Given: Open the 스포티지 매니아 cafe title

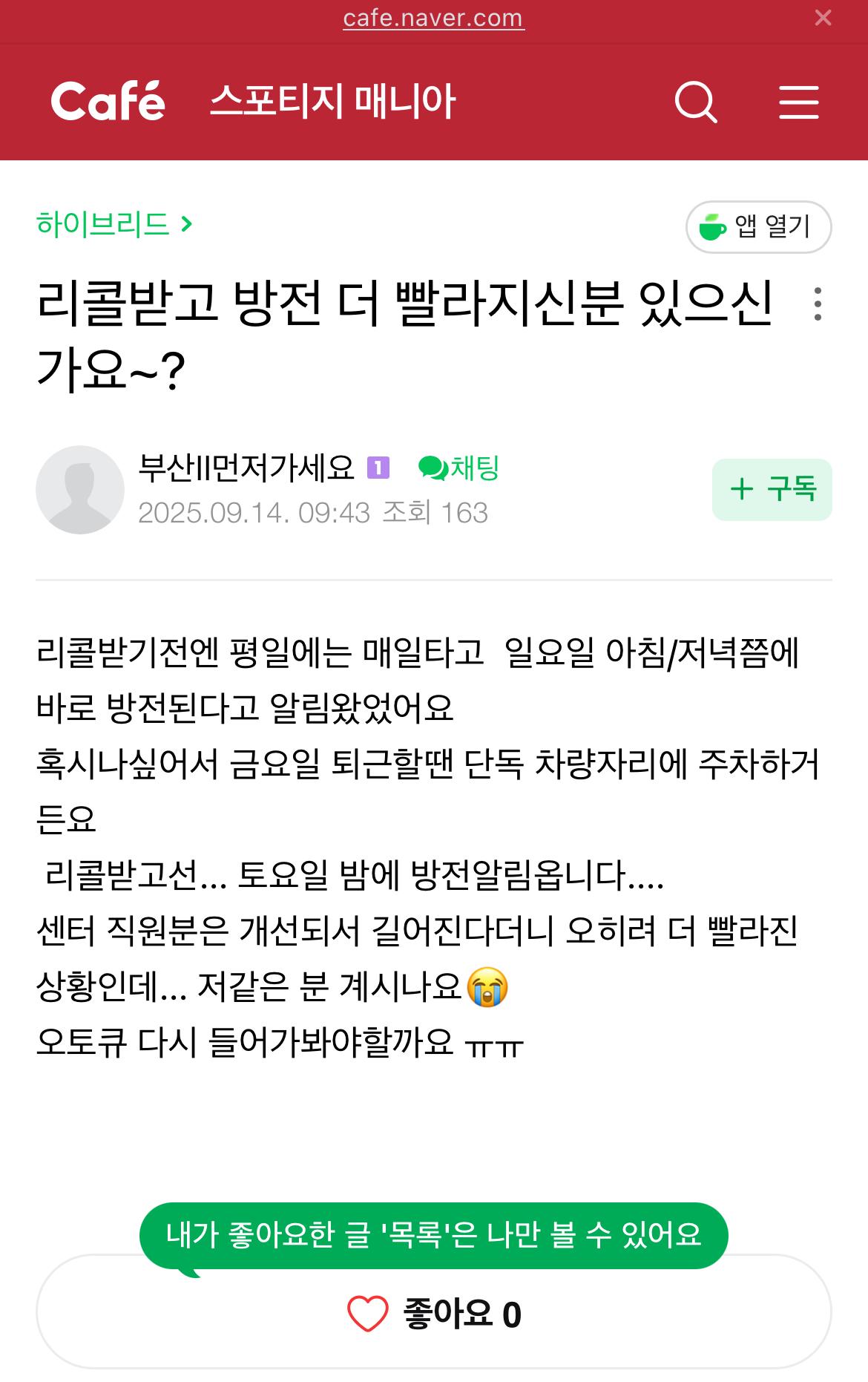Looking at the screenshot, I should [x=332, y=102].
